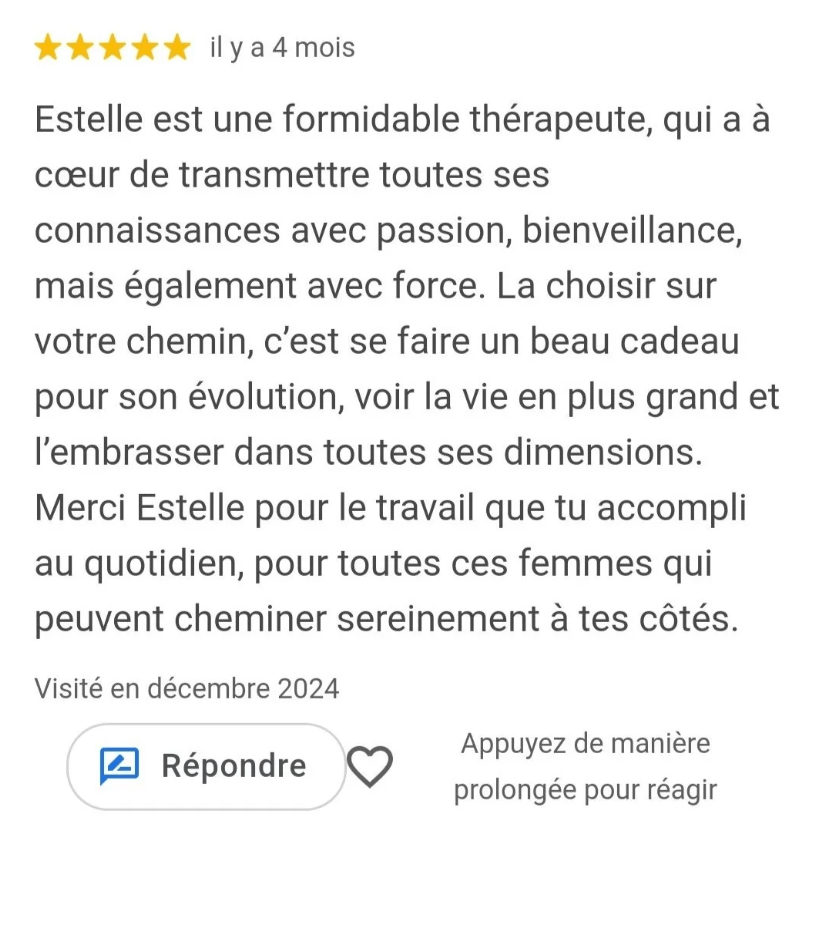The image size is (814, 936).
Task: Like the review with the heart icon
Action: [369, 767]
